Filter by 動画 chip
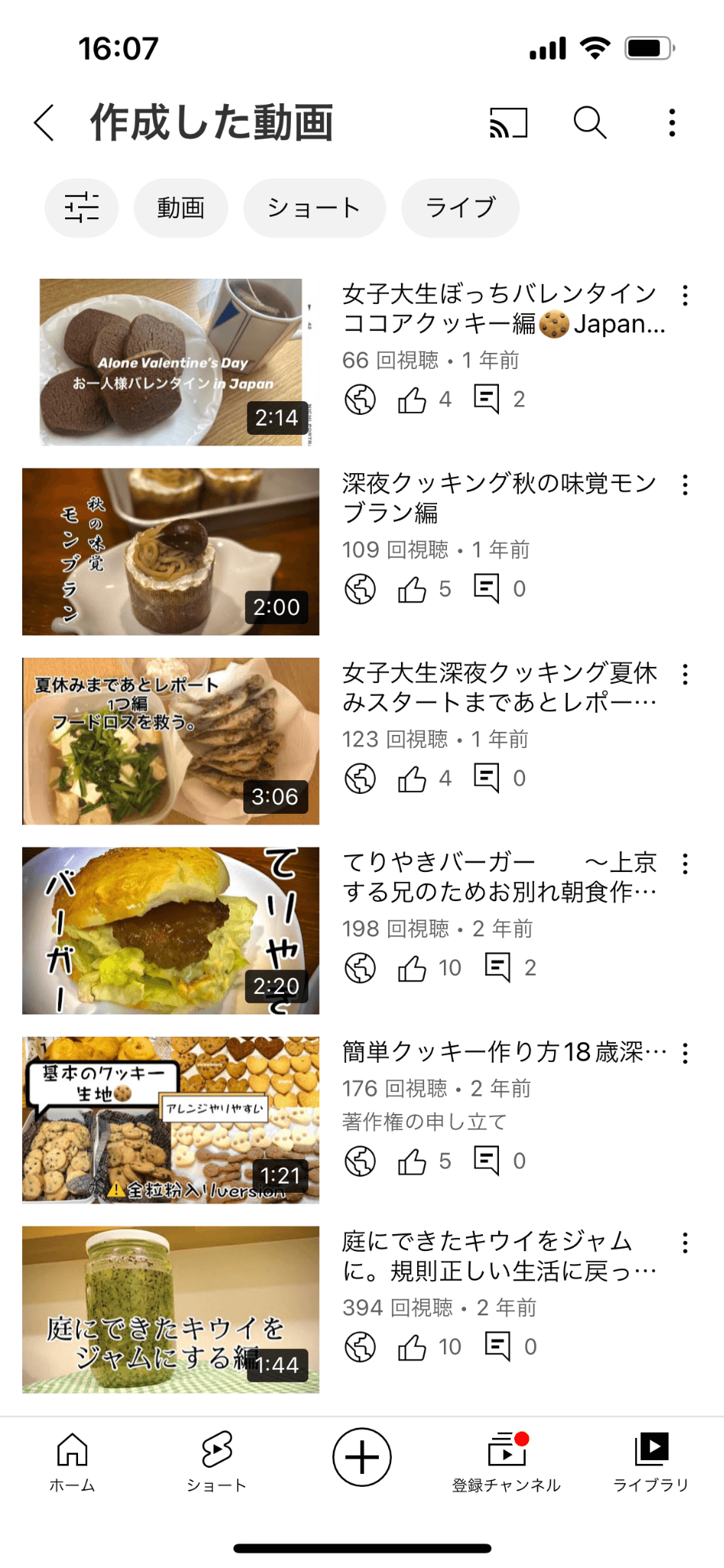 pyautogui.click(x=181, y=207)
